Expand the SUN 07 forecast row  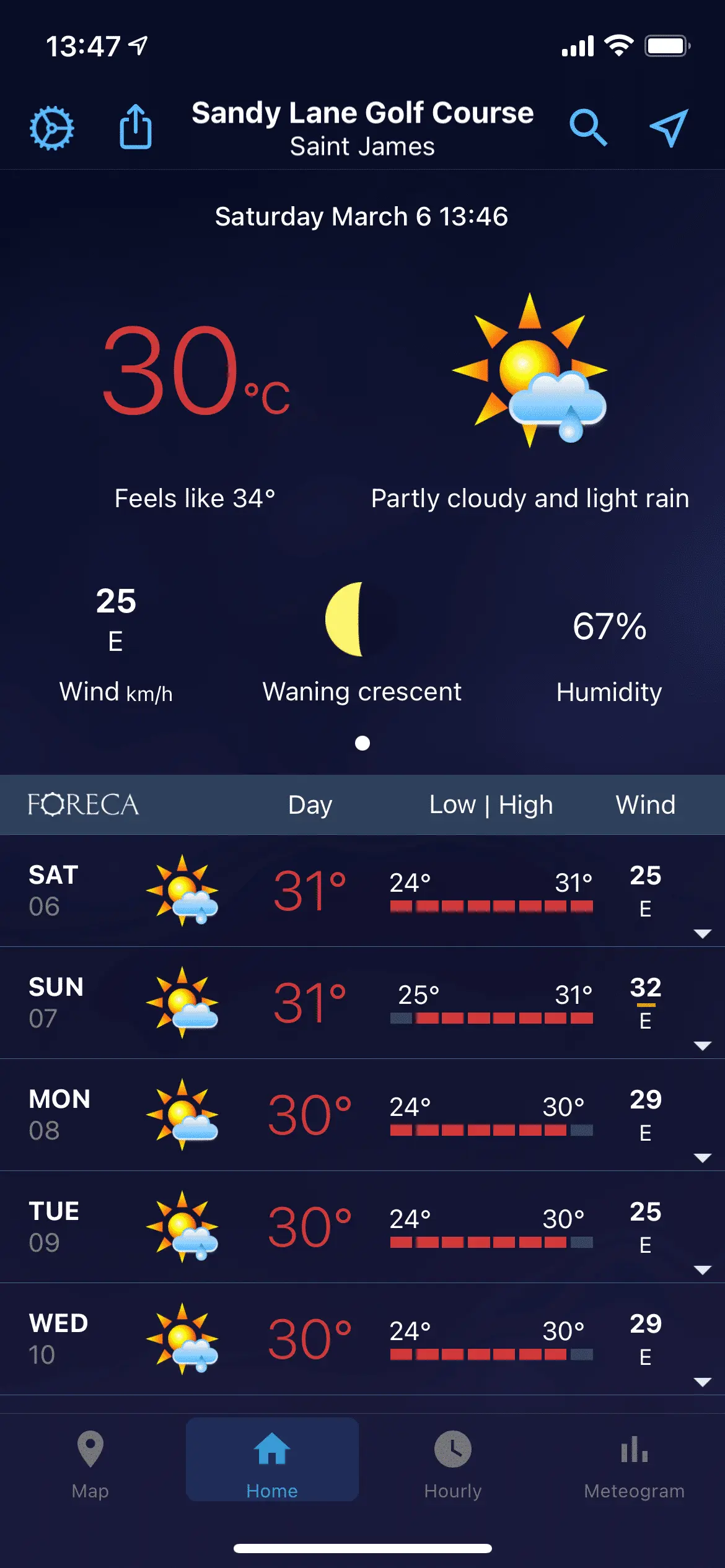point(702,1045)
